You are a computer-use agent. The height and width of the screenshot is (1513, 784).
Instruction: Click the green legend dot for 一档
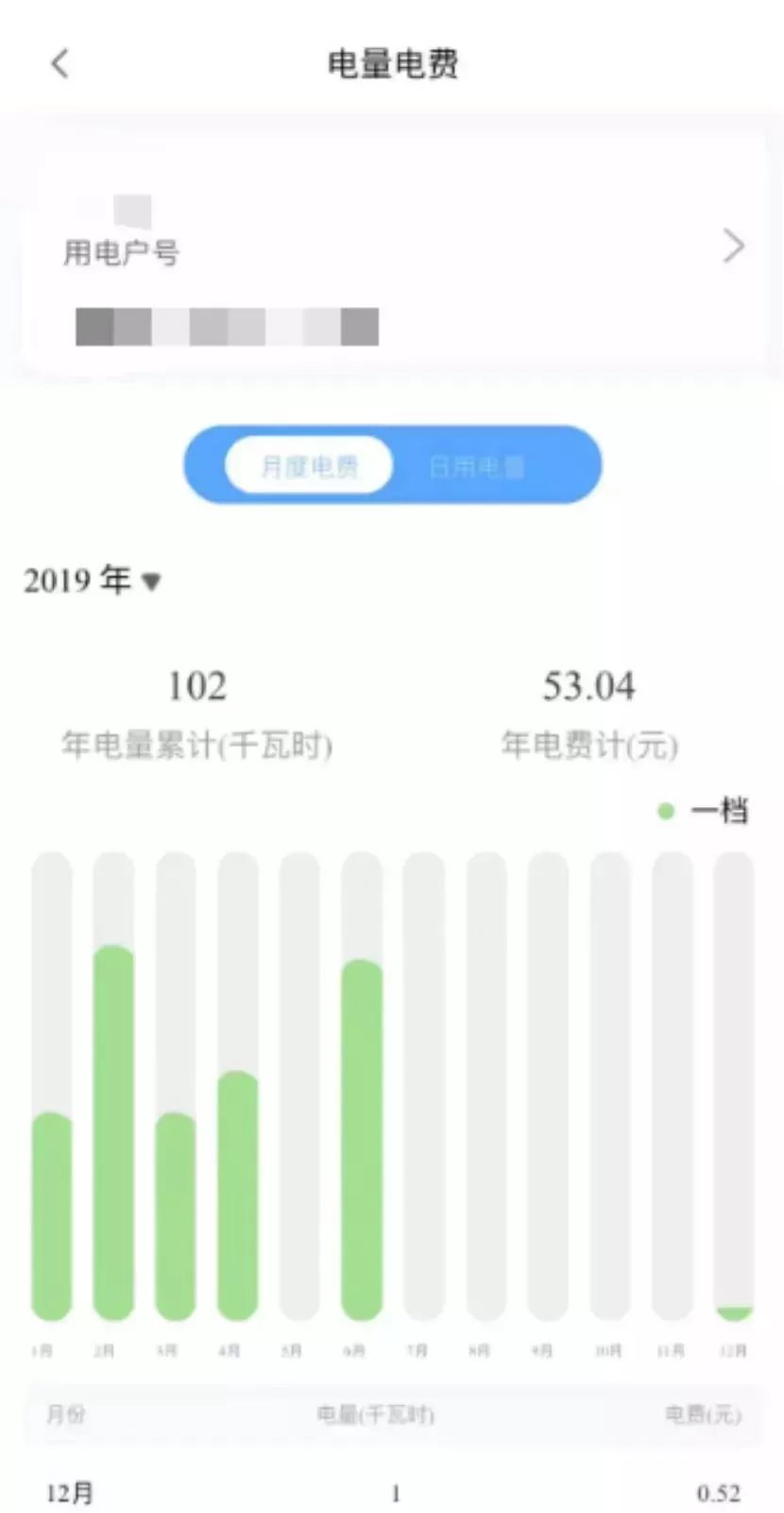pyautogui.click(x=667, y=809)
